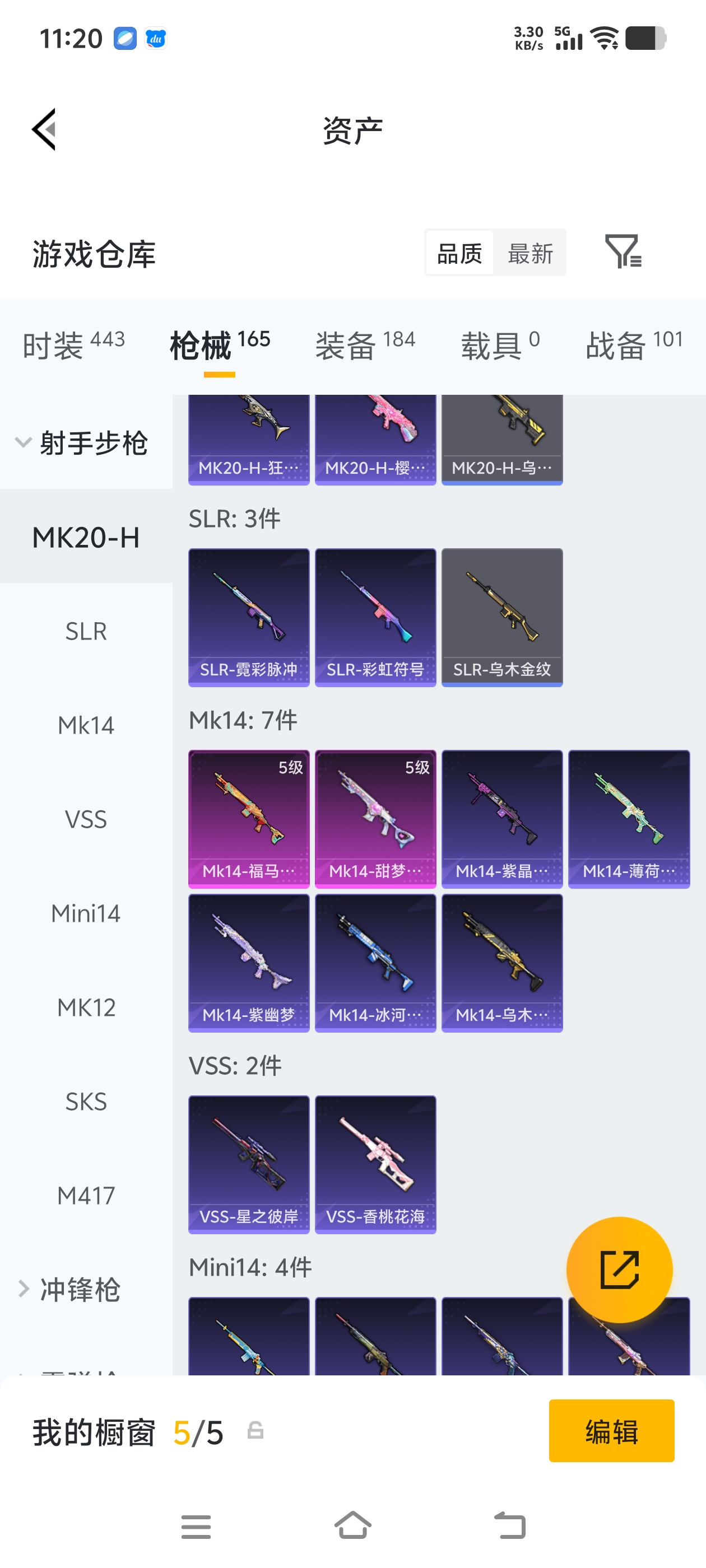
Task: Open the VSS-香桃花海 item
Action: click(x=375, y=1164)
